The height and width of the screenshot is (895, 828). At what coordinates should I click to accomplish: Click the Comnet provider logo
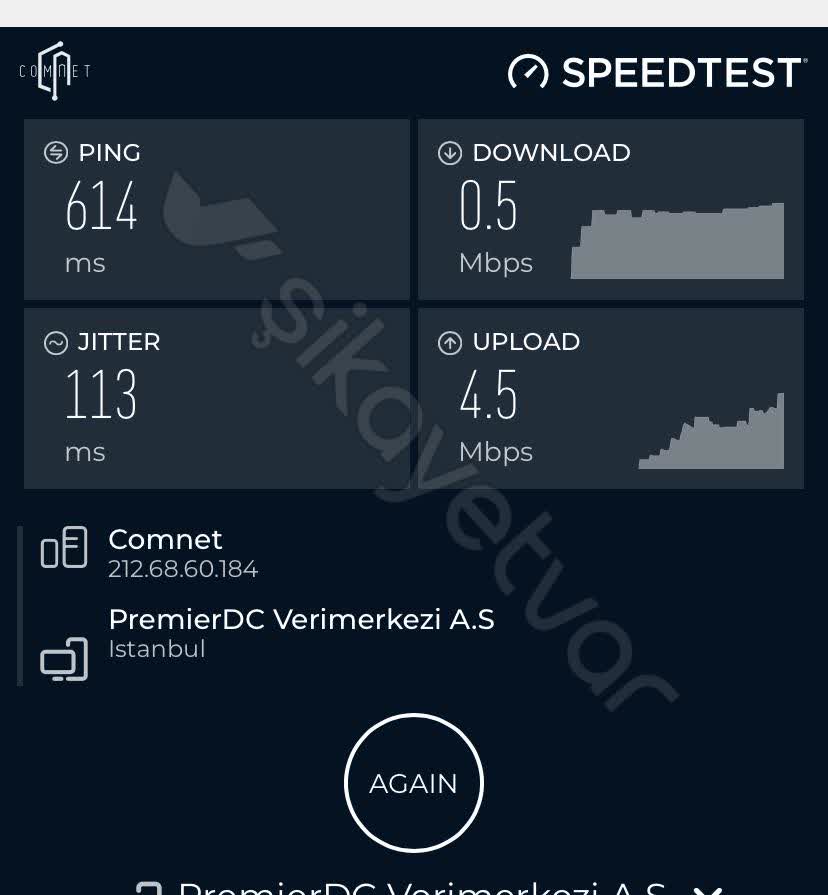tap(55, 70)
